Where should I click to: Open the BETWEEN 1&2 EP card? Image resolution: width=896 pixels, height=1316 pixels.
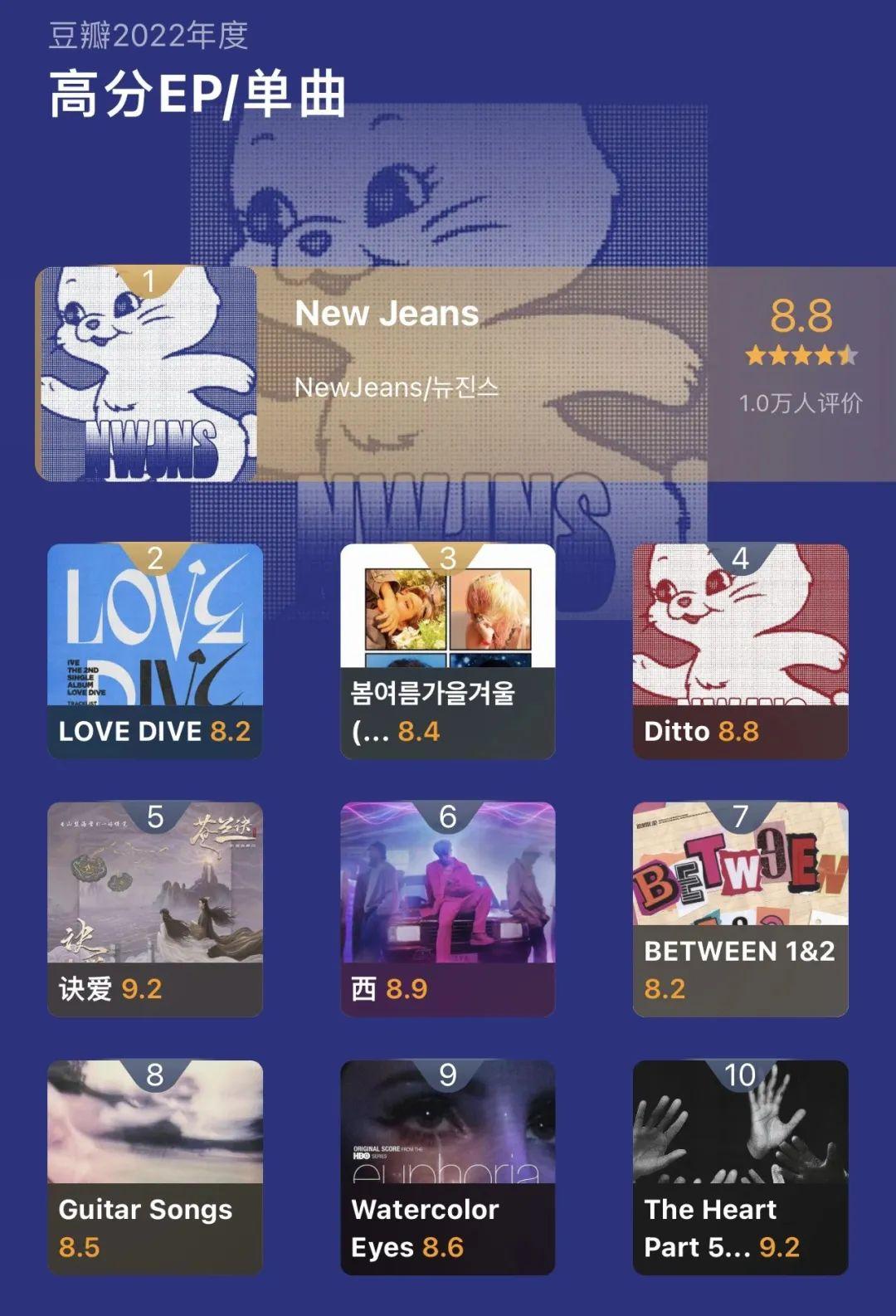(740, 909)
